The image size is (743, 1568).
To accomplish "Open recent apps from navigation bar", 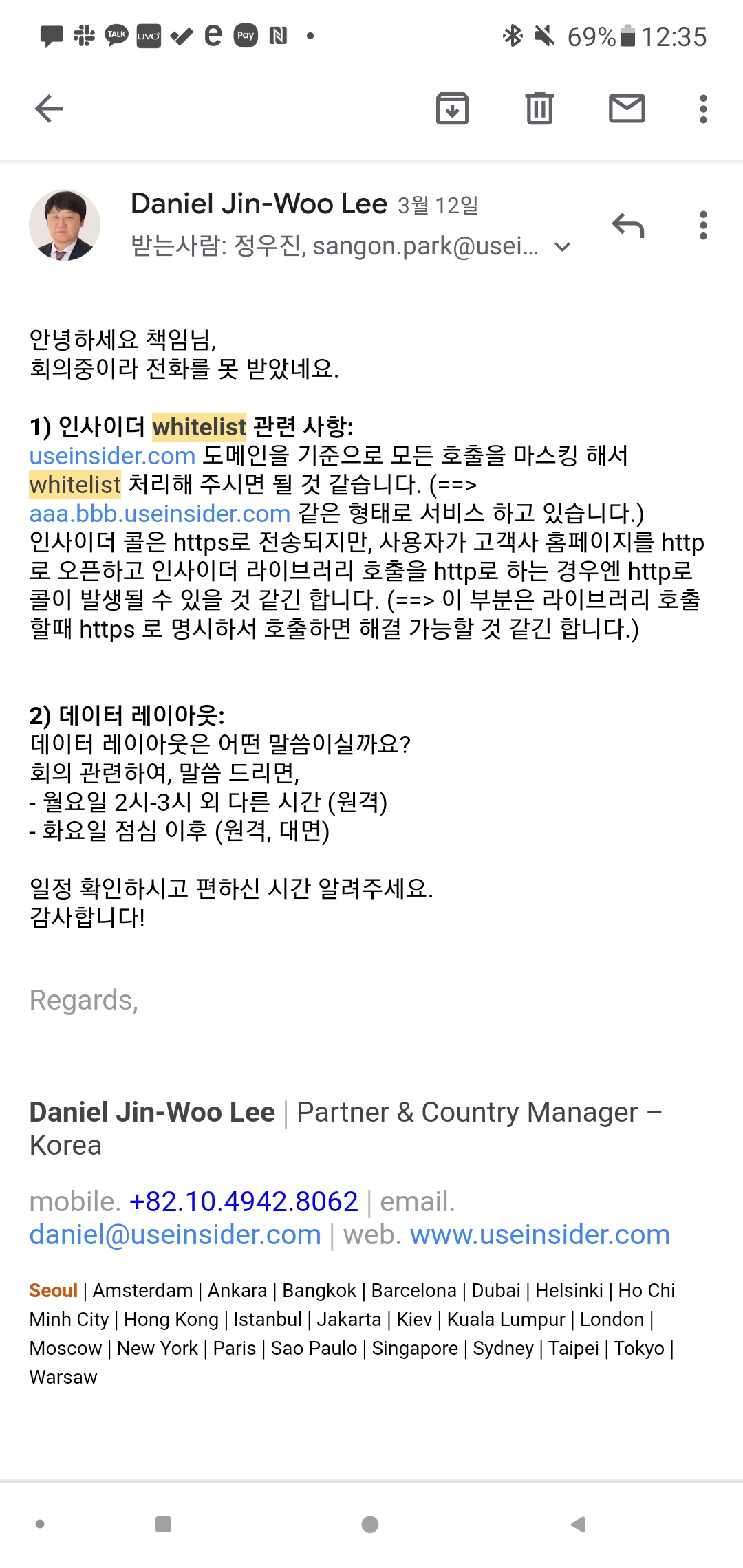I will click(x=163, y=1525).
